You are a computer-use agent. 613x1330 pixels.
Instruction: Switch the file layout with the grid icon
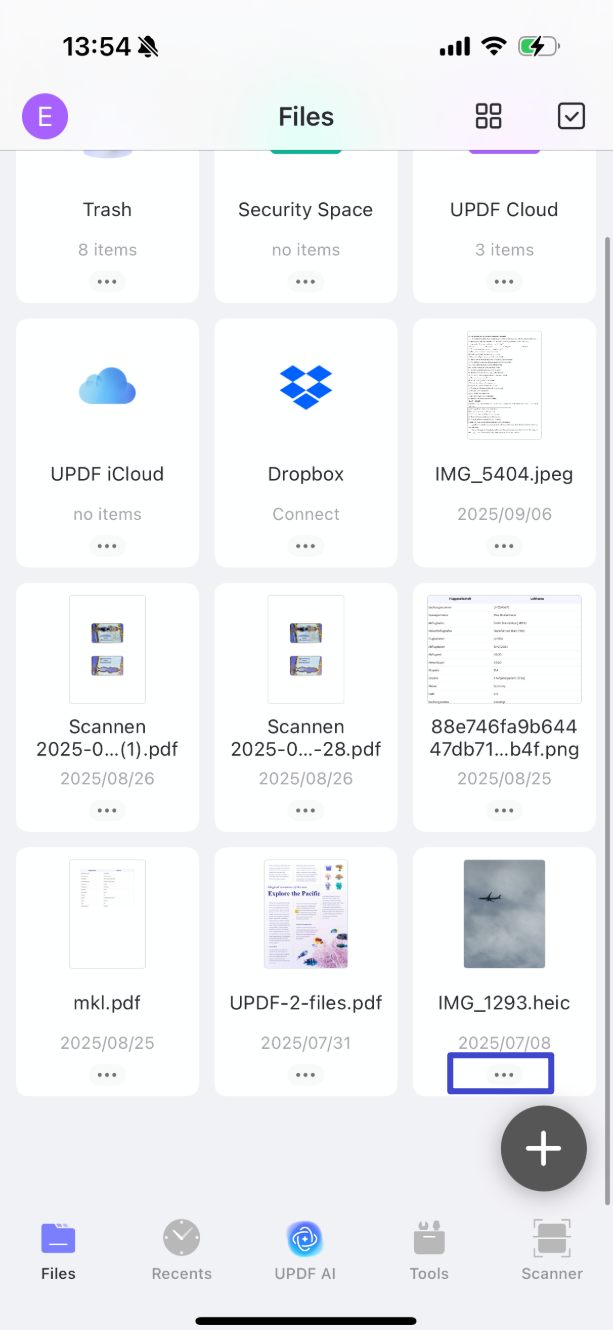click(488, 117)
